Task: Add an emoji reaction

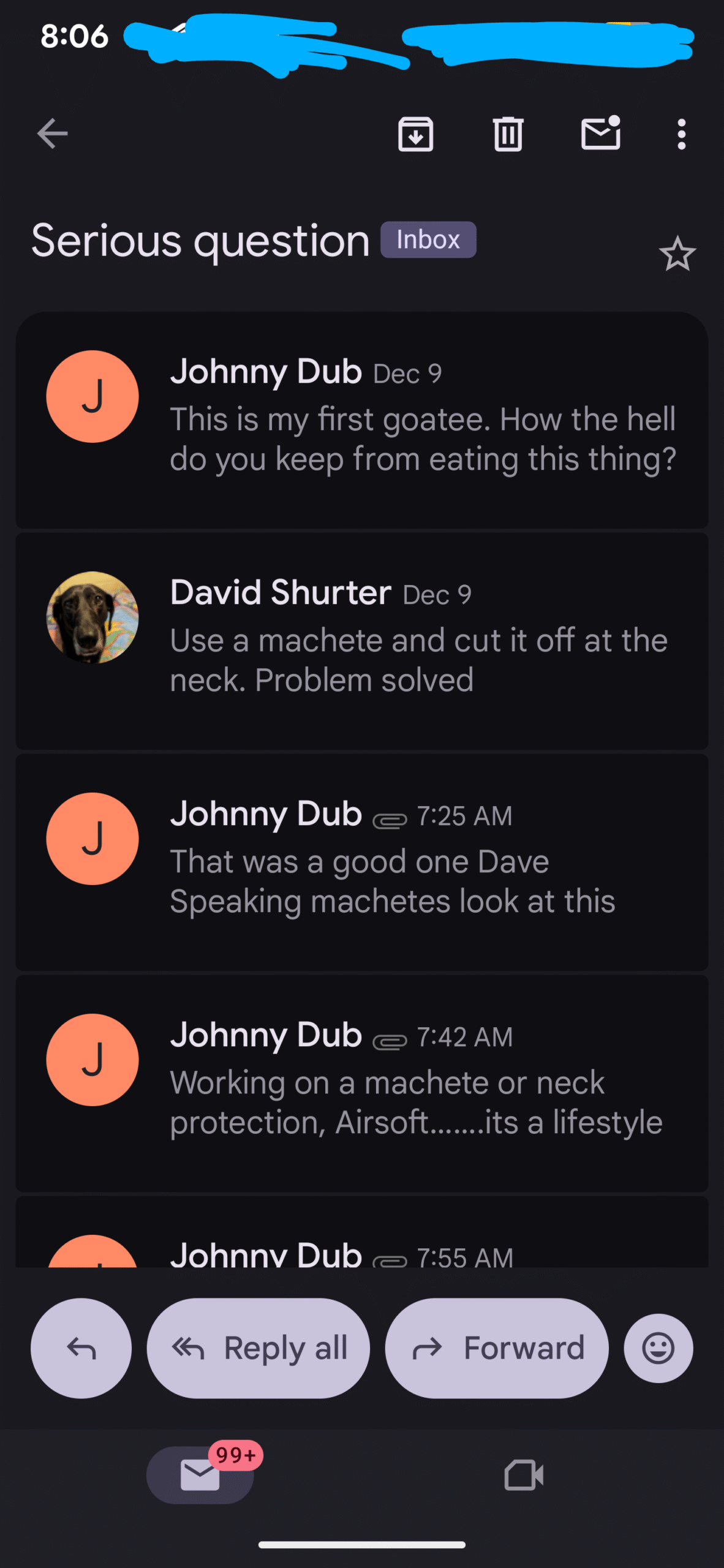Action: click(658, 1348)
